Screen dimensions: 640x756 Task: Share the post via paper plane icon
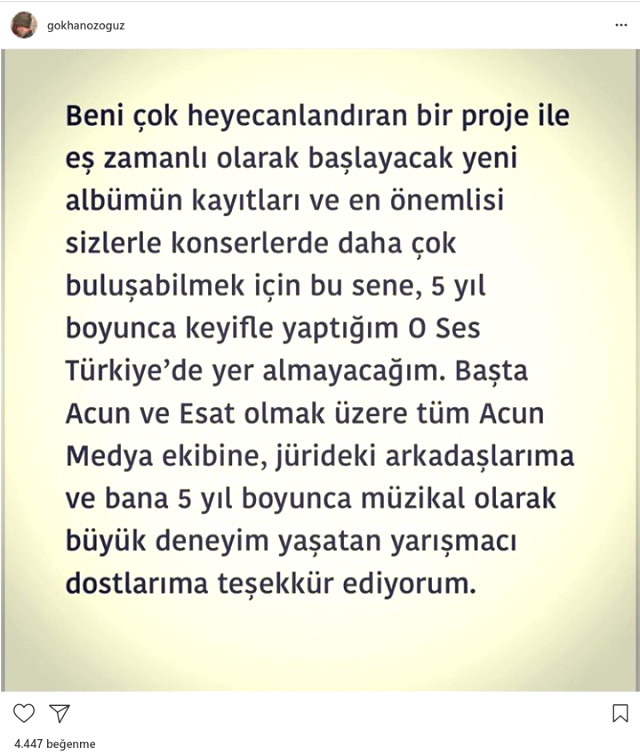[x=59, y=713]
